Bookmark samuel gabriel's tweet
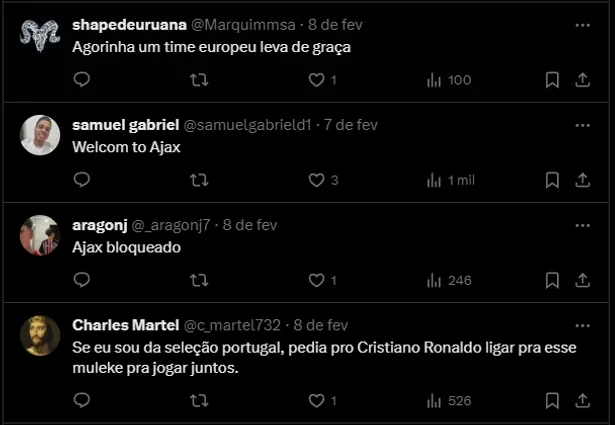 pyautogui.click(x=551, y=180)
